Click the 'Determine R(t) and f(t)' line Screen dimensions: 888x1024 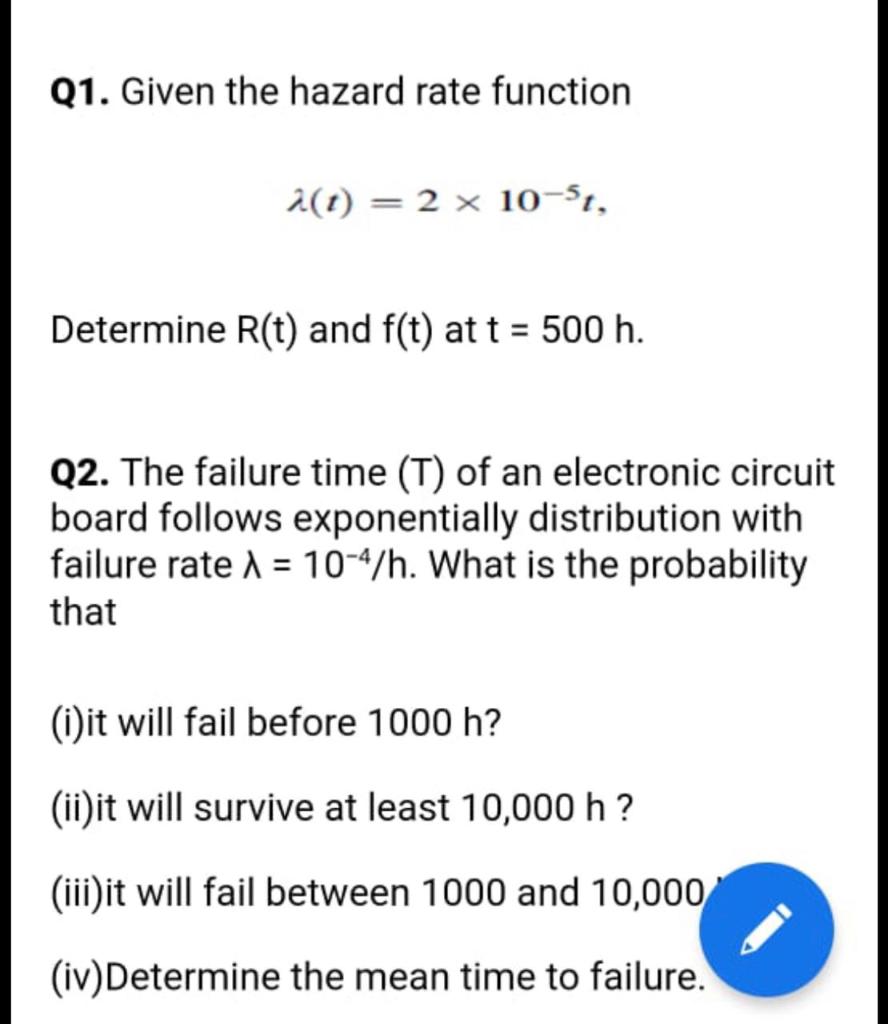click(x=346, y=330)
